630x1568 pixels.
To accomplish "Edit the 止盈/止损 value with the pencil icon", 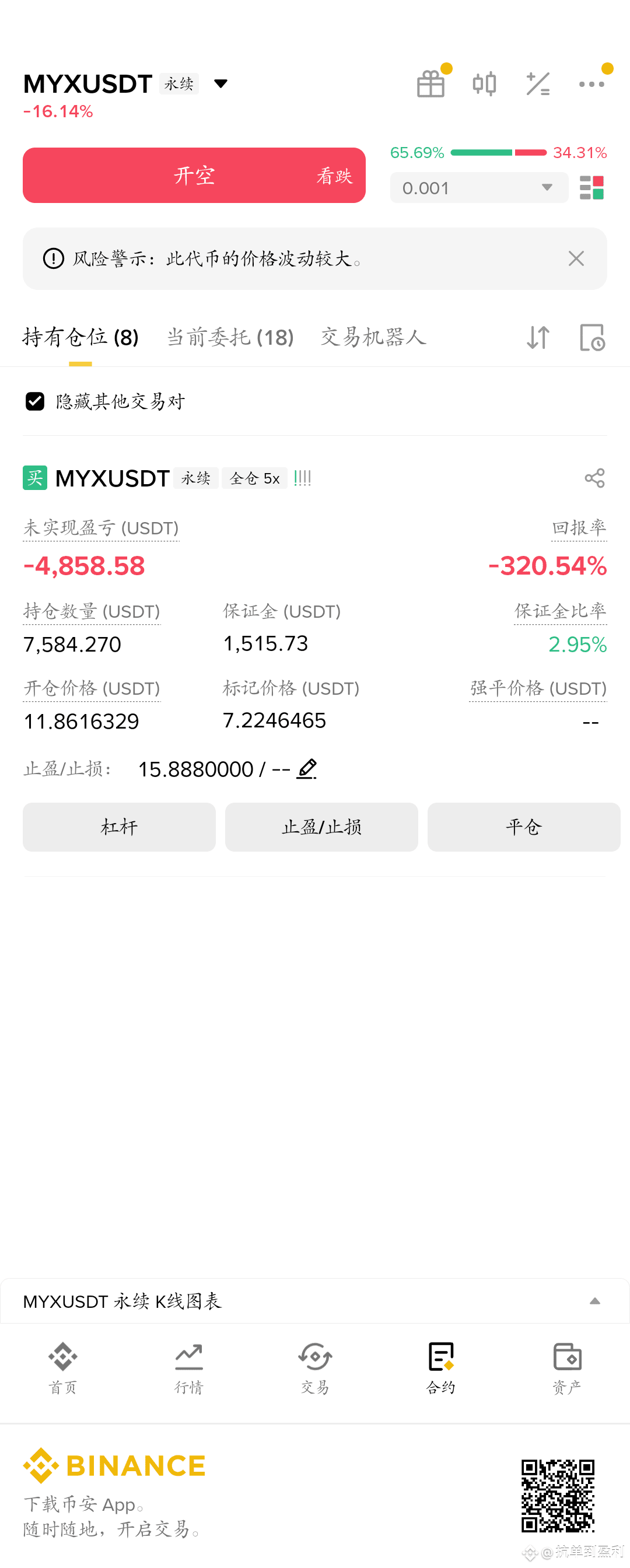I will (x=307, y=769).
